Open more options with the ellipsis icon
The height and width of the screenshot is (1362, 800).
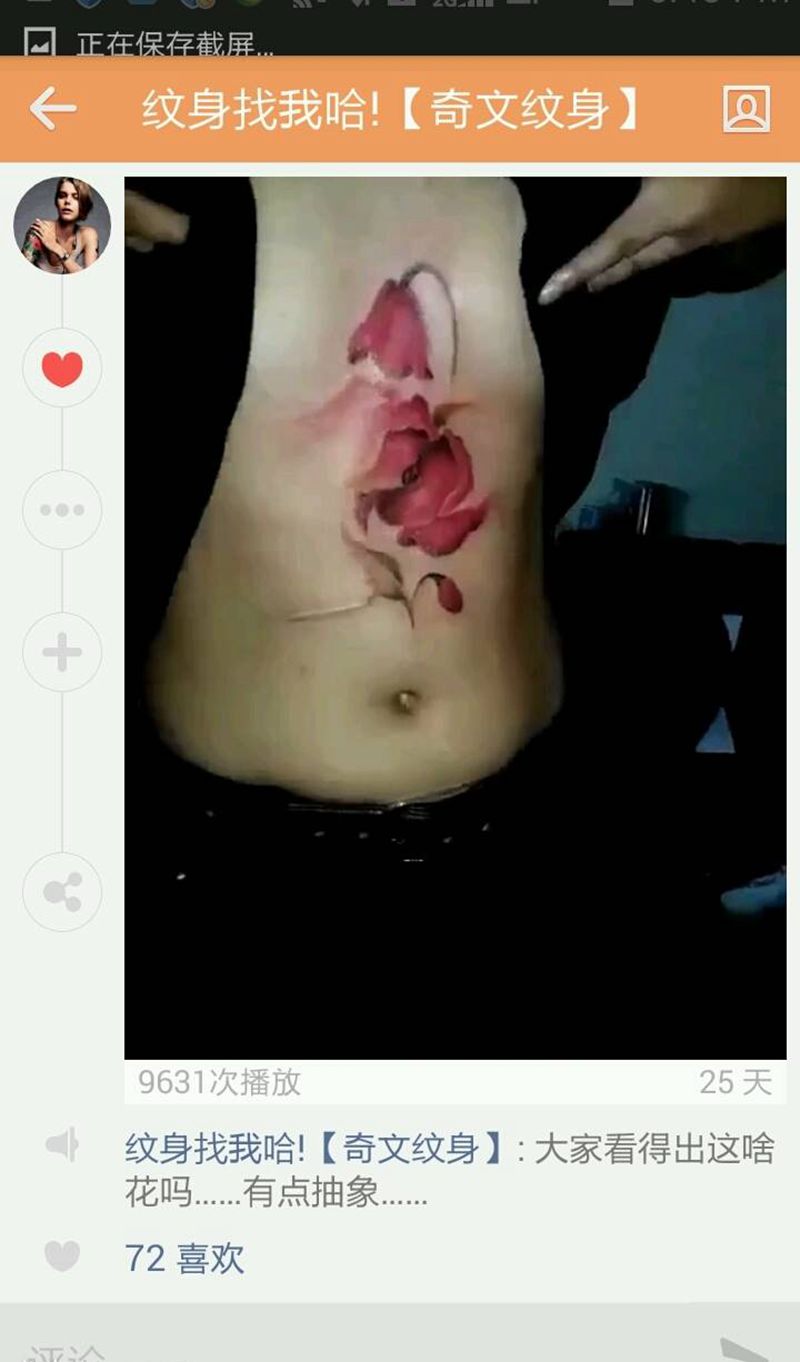[62, 510]
